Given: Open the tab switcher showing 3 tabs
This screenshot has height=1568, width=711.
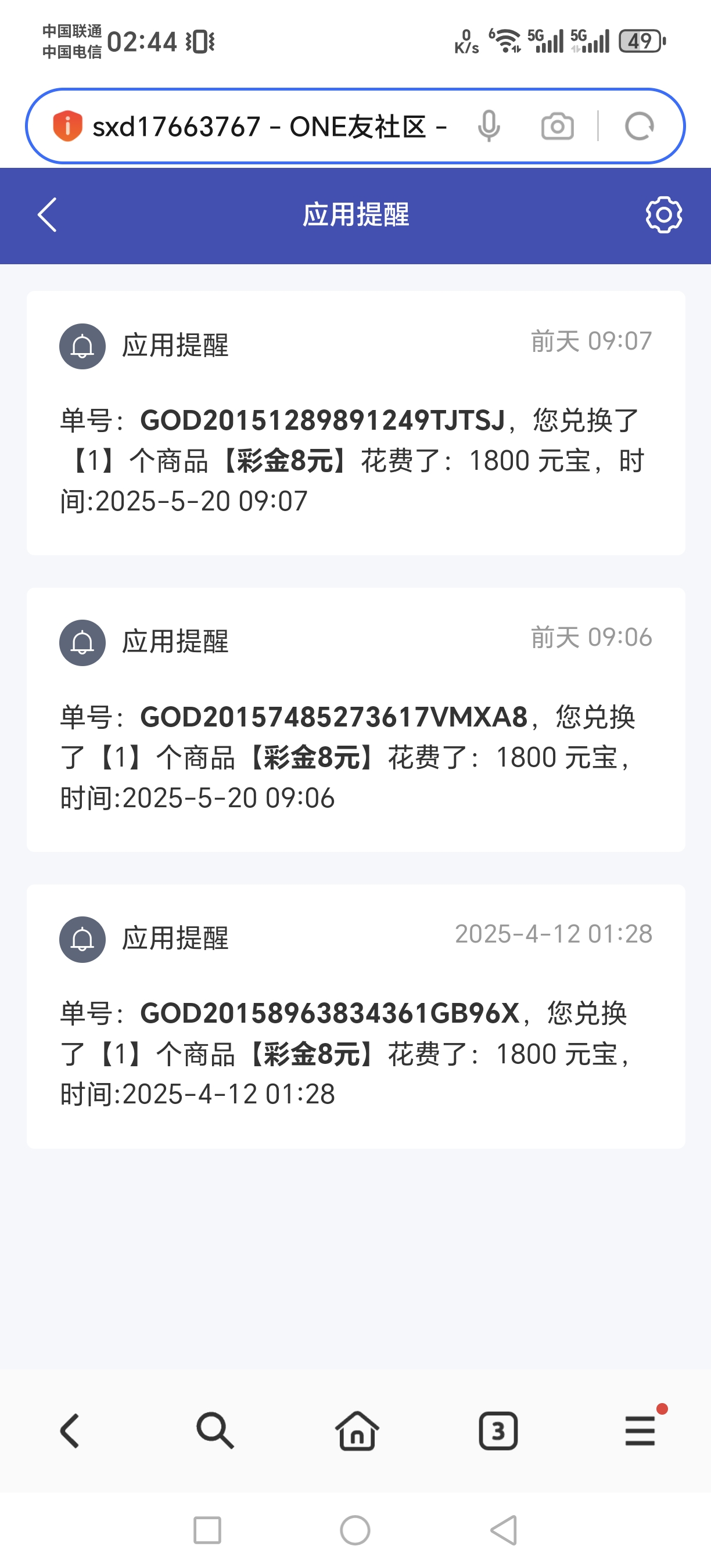Looking at the screenshot, I should [498, 1432].
